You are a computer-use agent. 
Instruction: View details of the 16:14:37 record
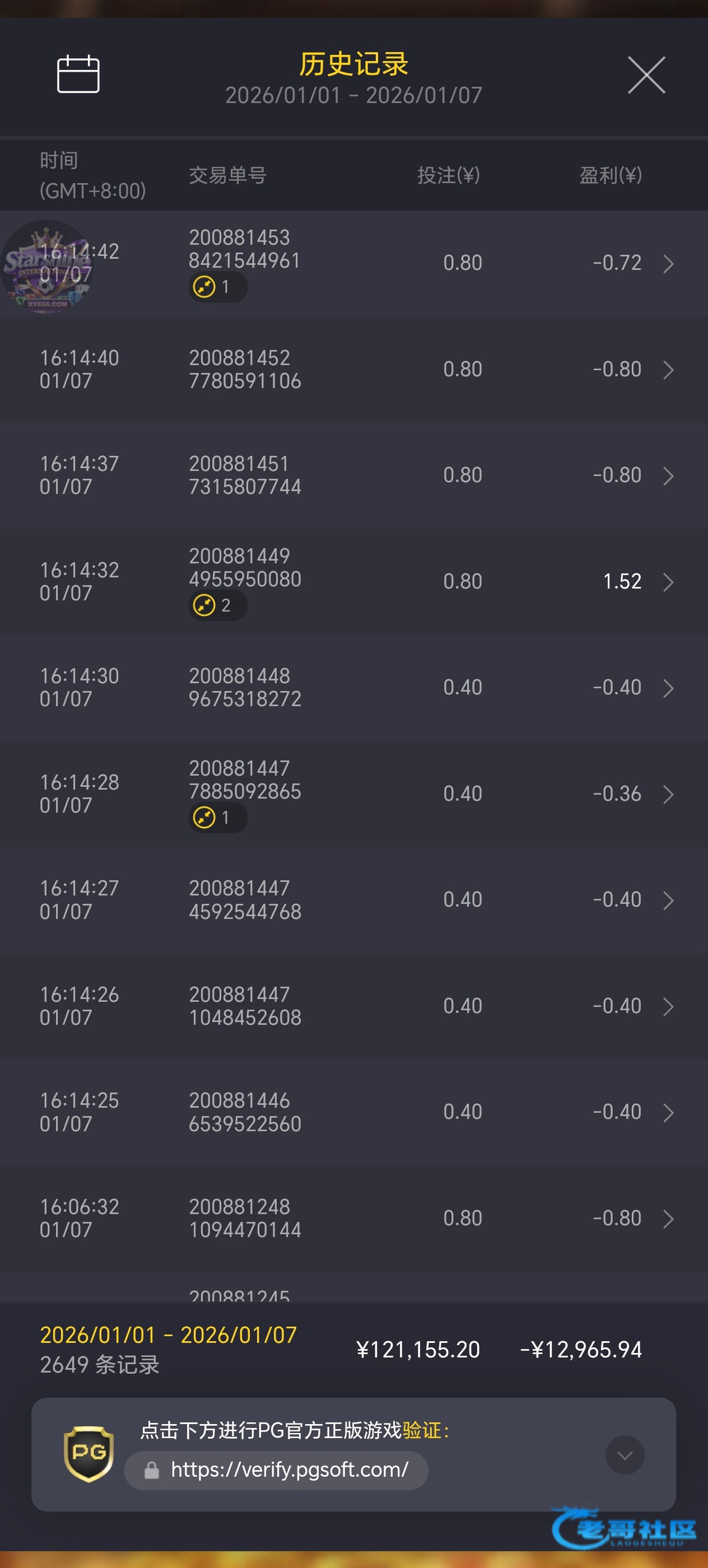point(667,475)
